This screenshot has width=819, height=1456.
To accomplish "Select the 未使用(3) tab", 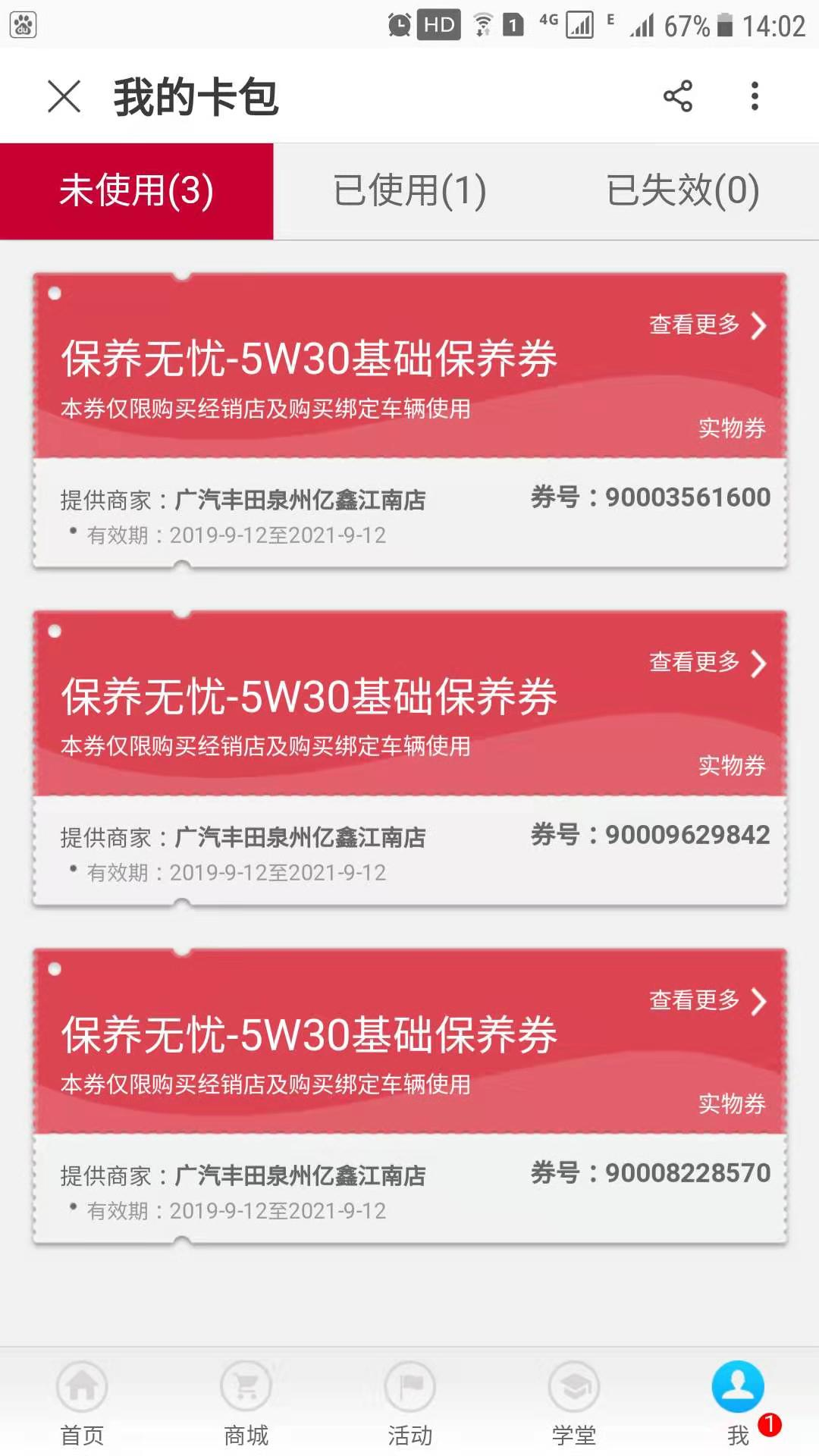I will click(x=136, y=191).
